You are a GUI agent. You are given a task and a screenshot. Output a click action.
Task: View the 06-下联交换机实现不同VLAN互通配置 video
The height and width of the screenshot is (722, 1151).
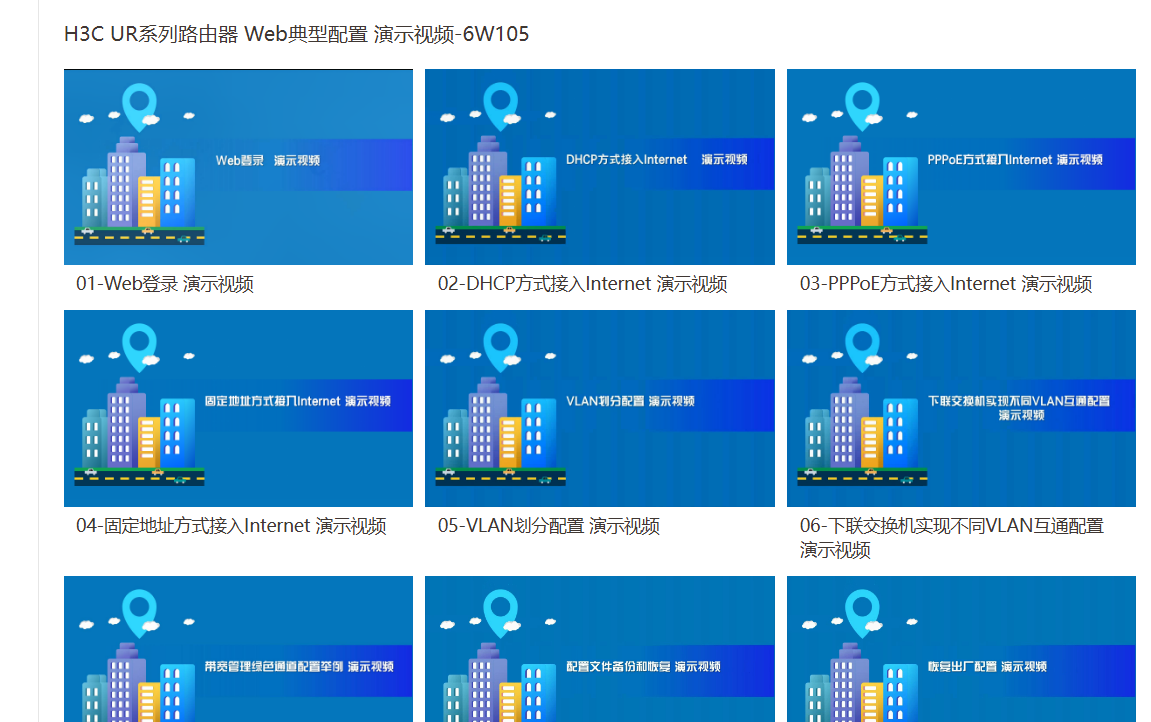[961, 408]
